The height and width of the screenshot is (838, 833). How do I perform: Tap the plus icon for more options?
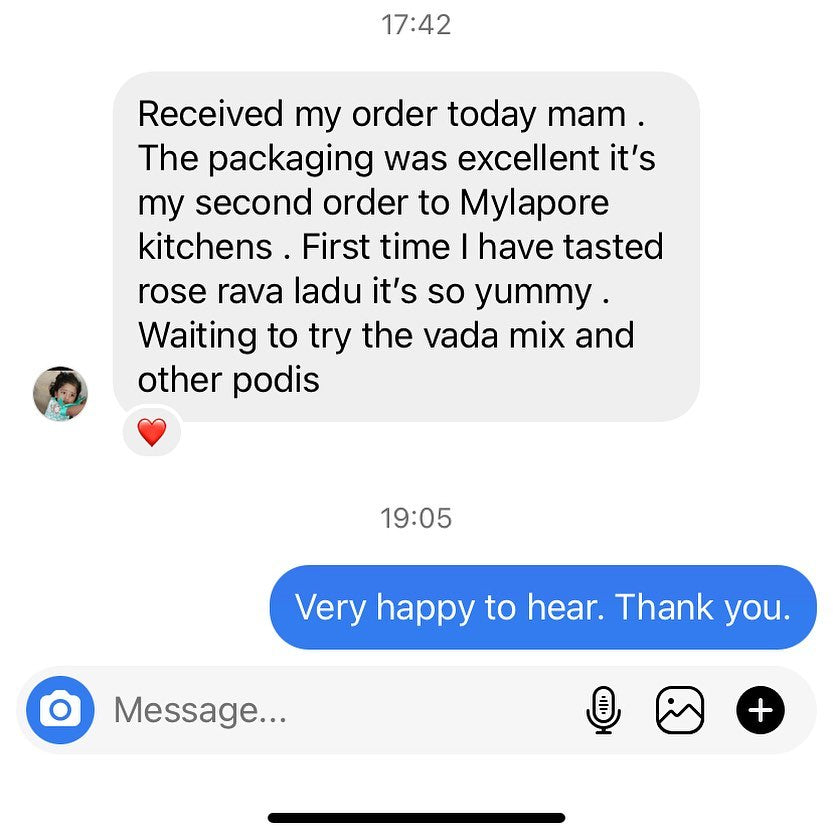click(x=761, y=710)
